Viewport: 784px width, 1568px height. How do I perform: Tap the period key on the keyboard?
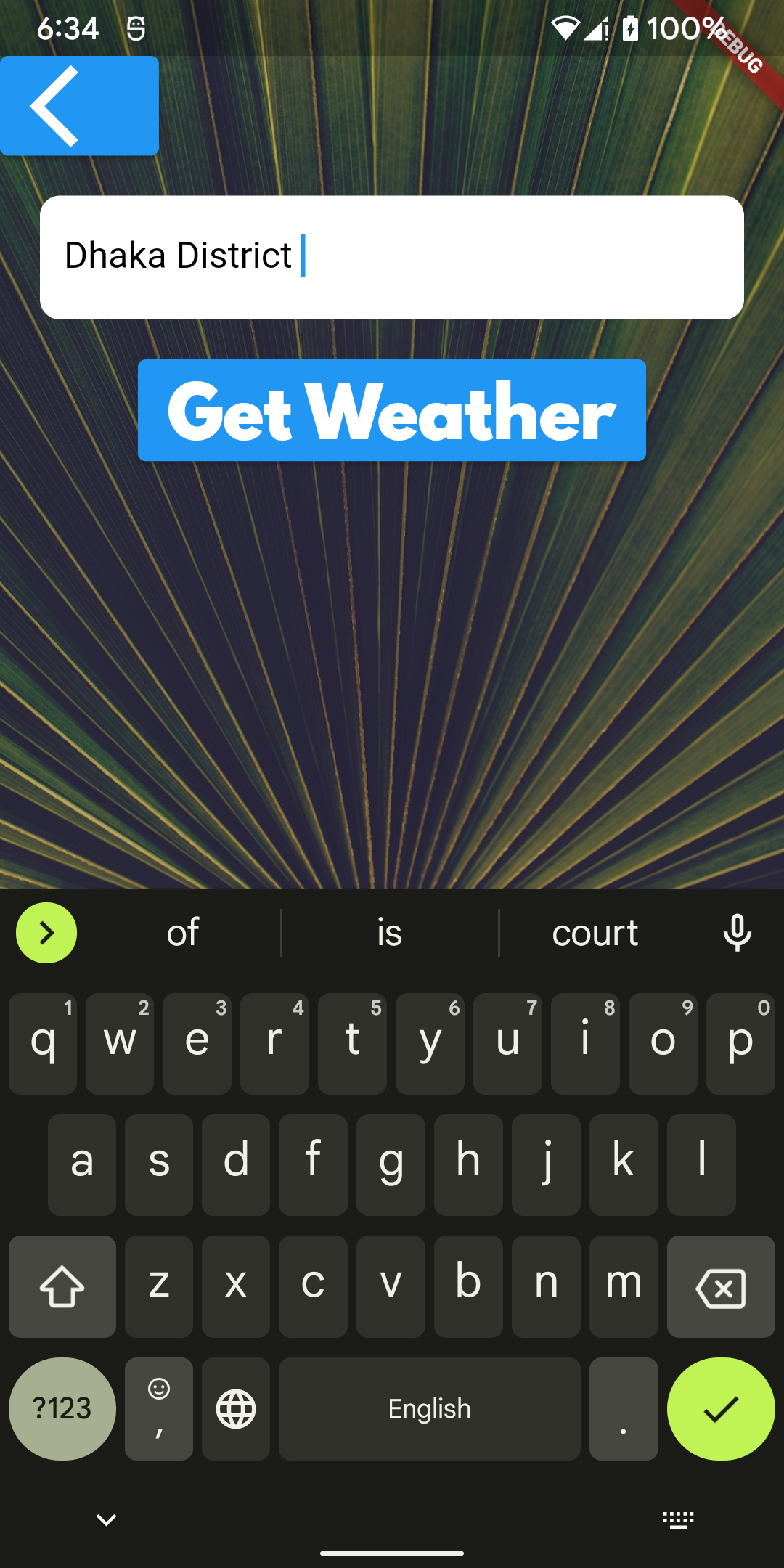point(624,1408)
